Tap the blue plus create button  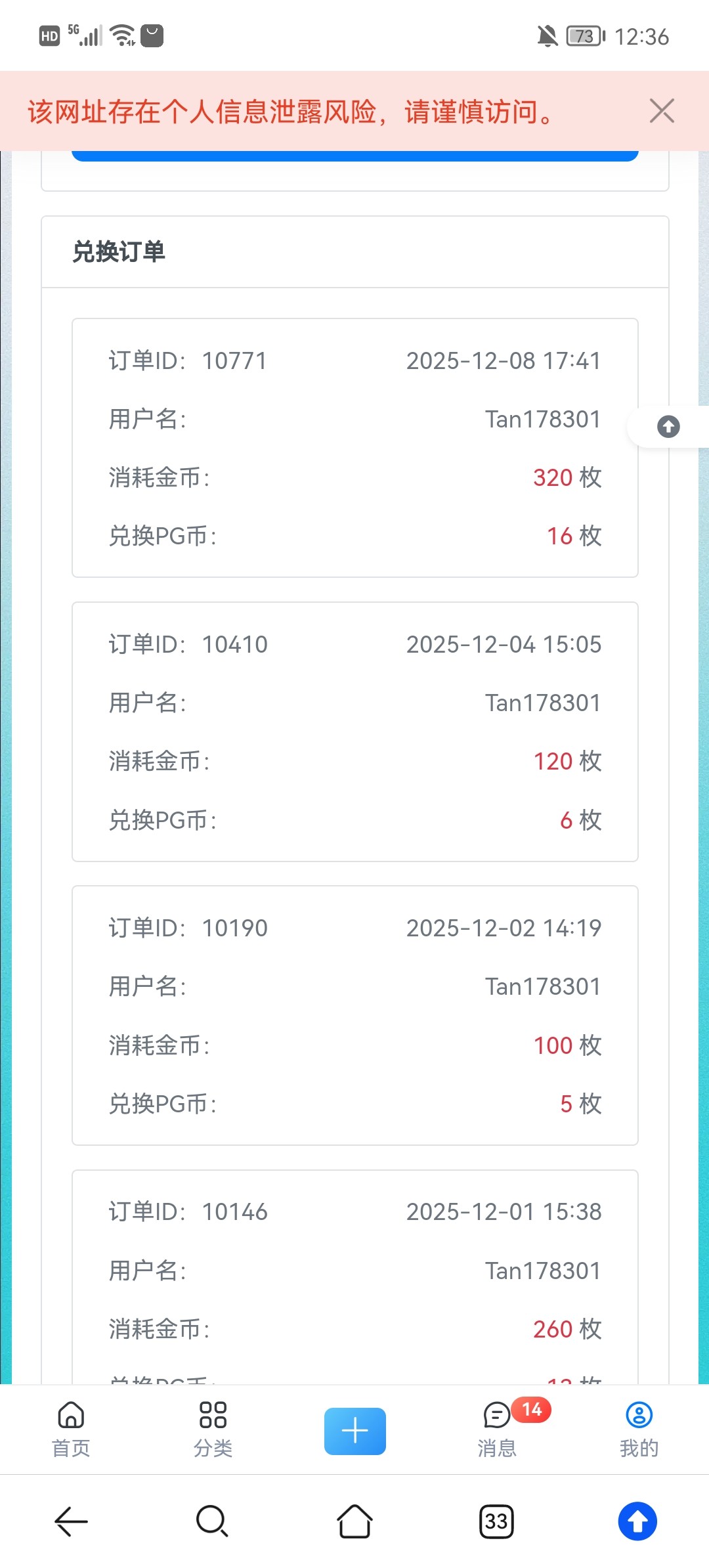354,1431
